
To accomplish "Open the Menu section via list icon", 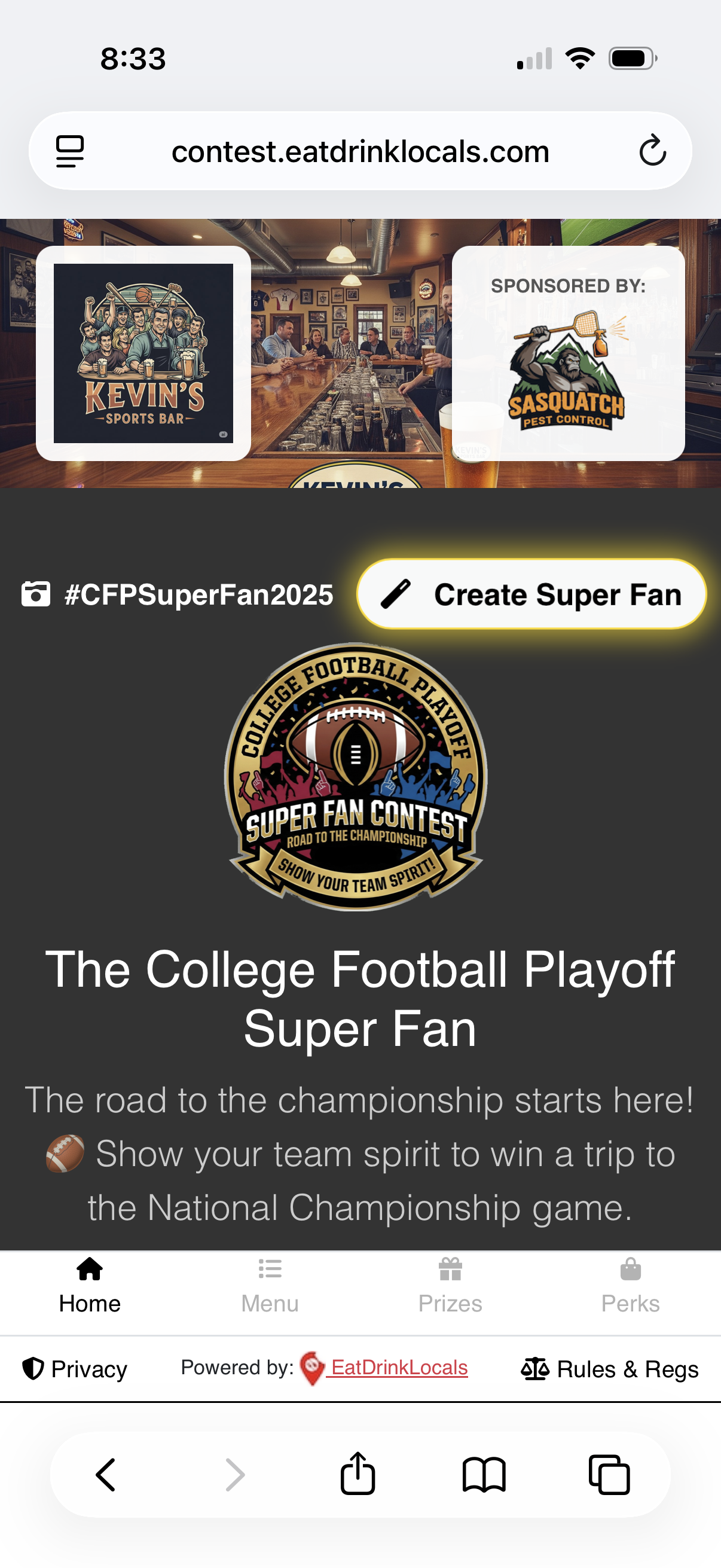I will click(x=270, y=1268).
